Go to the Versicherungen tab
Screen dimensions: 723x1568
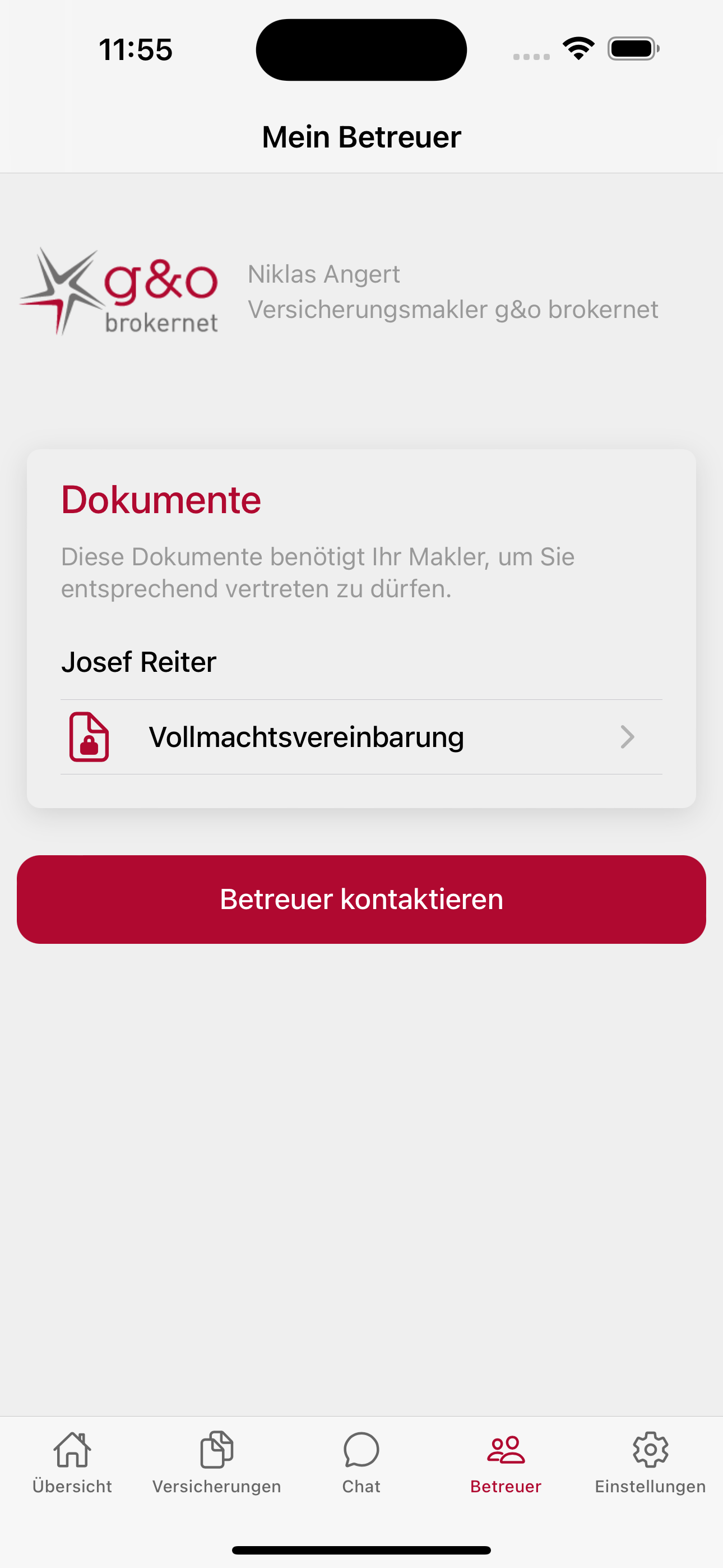(x=217, y=1462)
